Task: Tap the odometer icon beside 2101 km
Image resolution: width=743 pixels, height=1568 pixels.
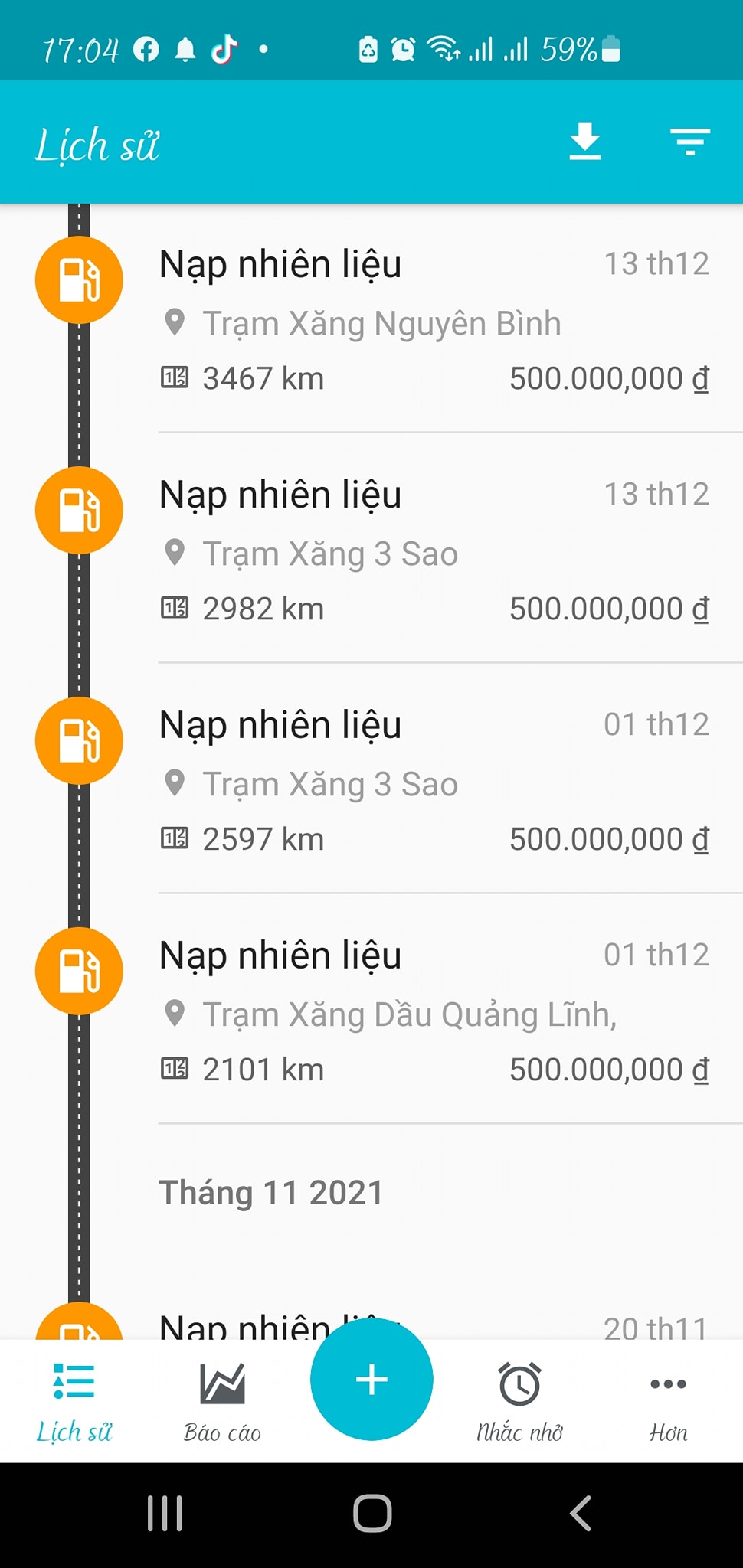Action: pos(177,1068)
